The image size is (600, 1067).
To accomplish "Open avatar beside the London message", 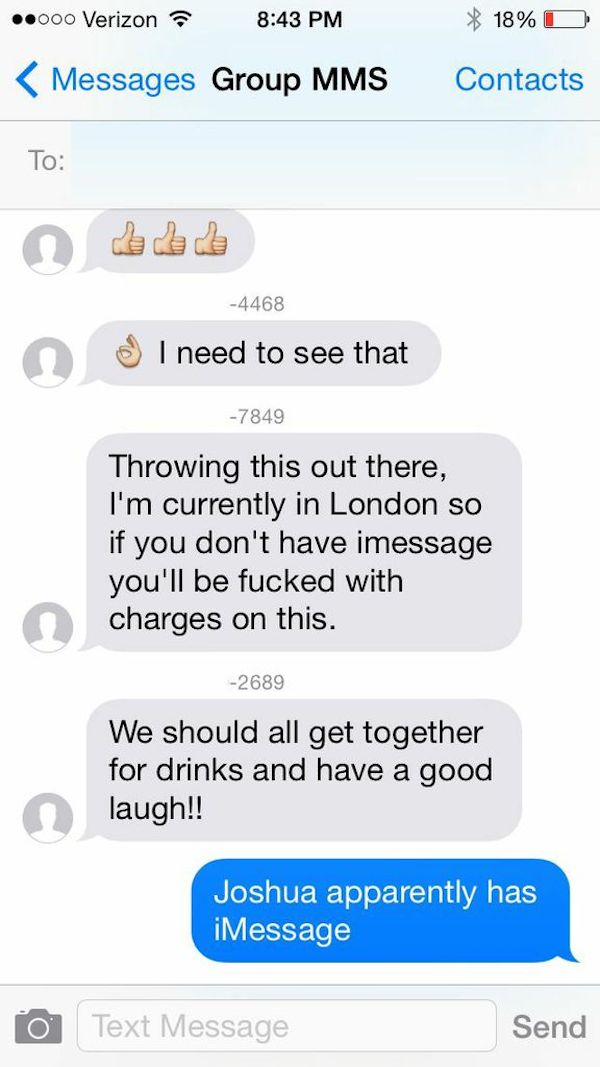I will (x=48, y=627).
